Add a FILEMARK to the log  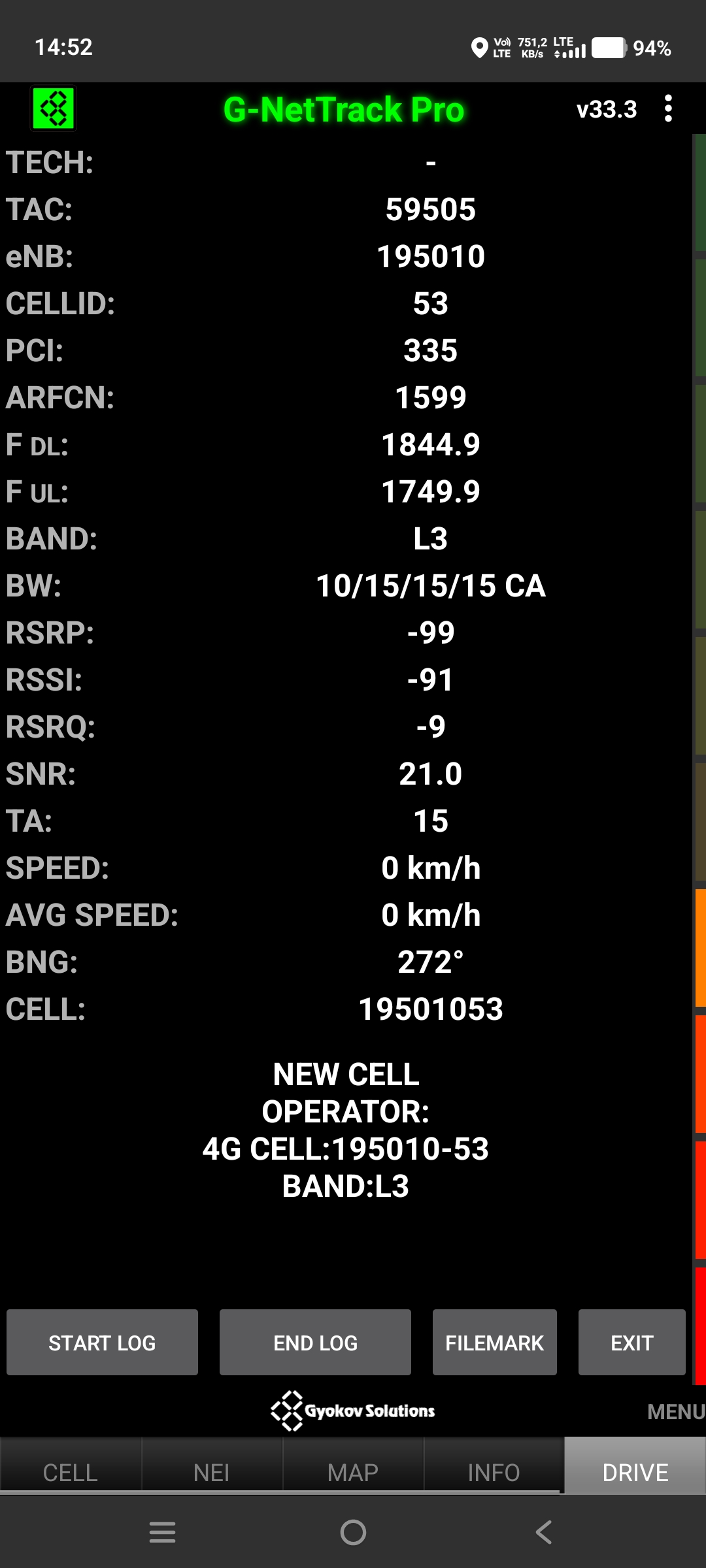494,1343
